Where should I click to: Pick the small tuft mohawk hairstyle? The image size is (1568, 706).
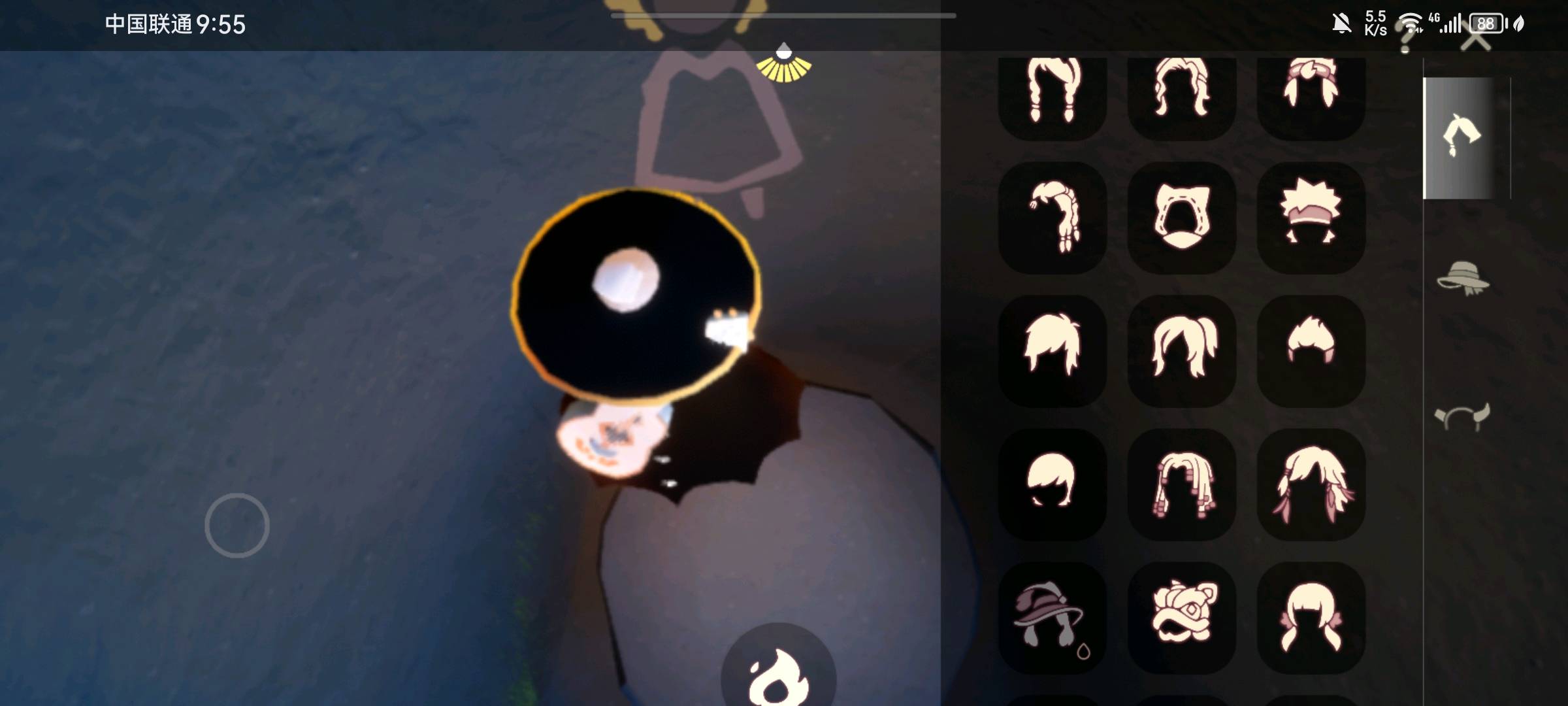pyautogui.click(x=1311, y=350)
